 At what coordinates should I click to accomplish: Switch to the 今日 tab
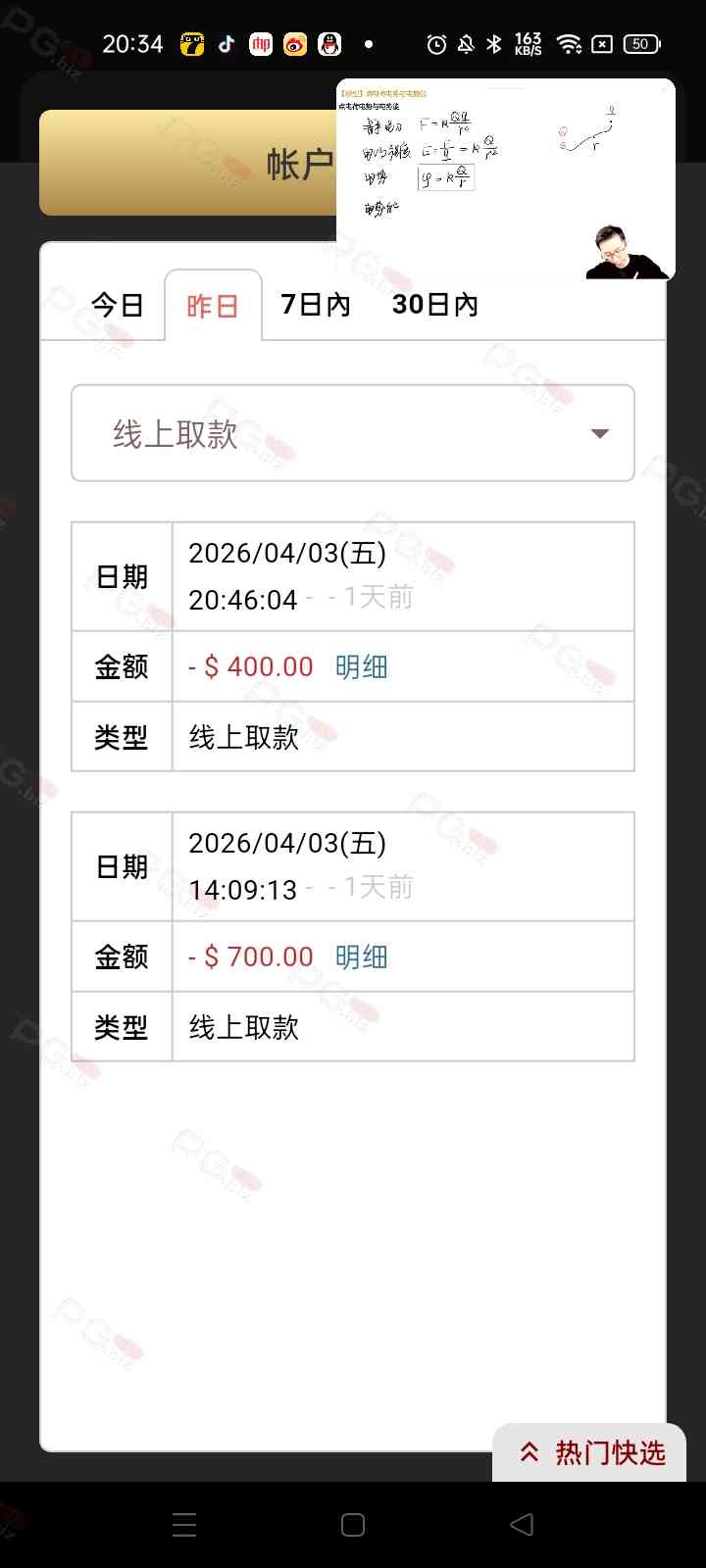[x=117, y=305]
